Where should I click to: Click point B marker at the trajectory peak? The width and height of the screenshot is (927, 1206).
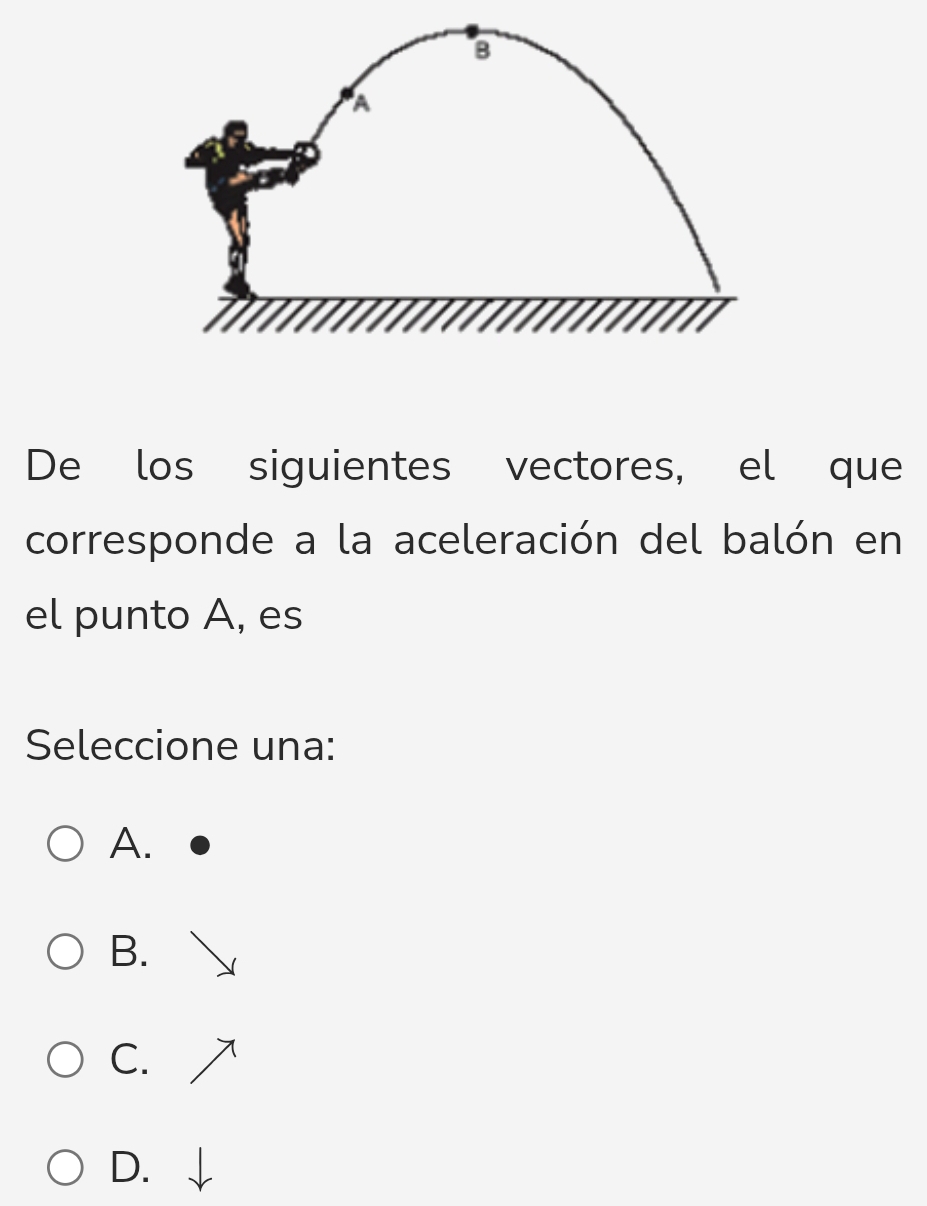[472, 31]
